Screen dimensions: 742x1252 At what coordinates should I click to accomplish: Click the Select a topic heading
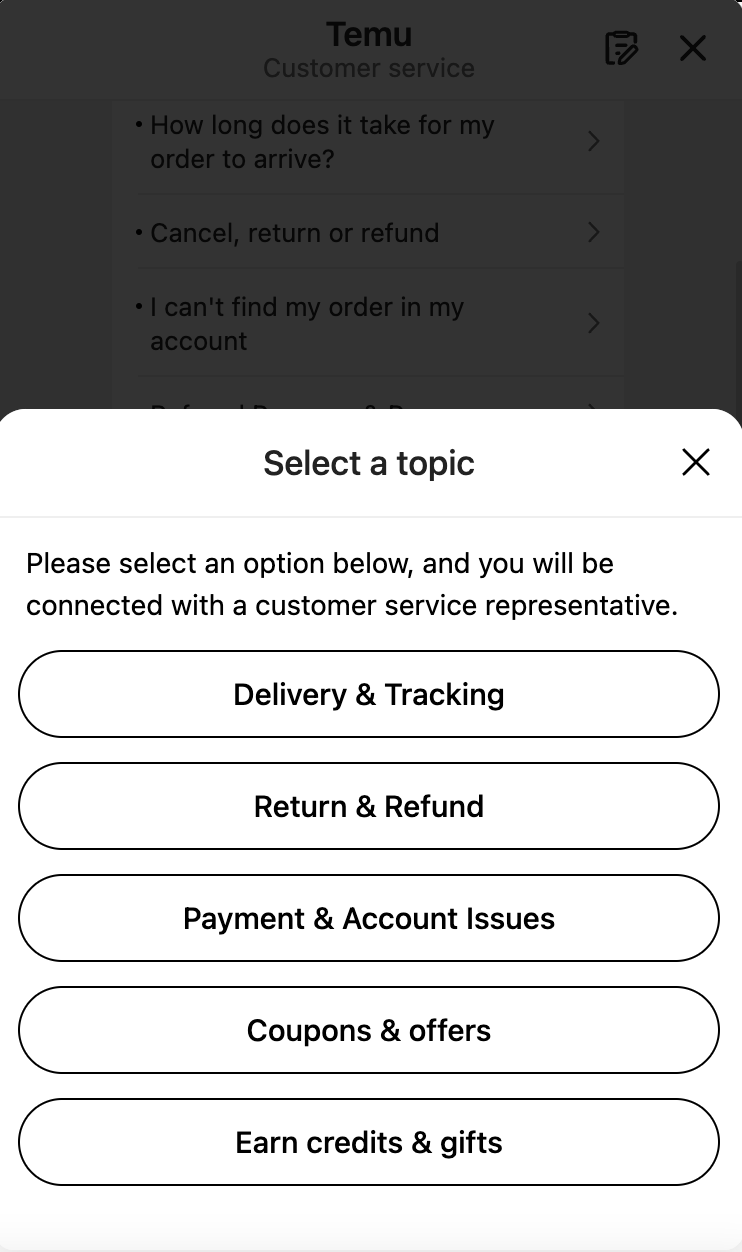369,462
